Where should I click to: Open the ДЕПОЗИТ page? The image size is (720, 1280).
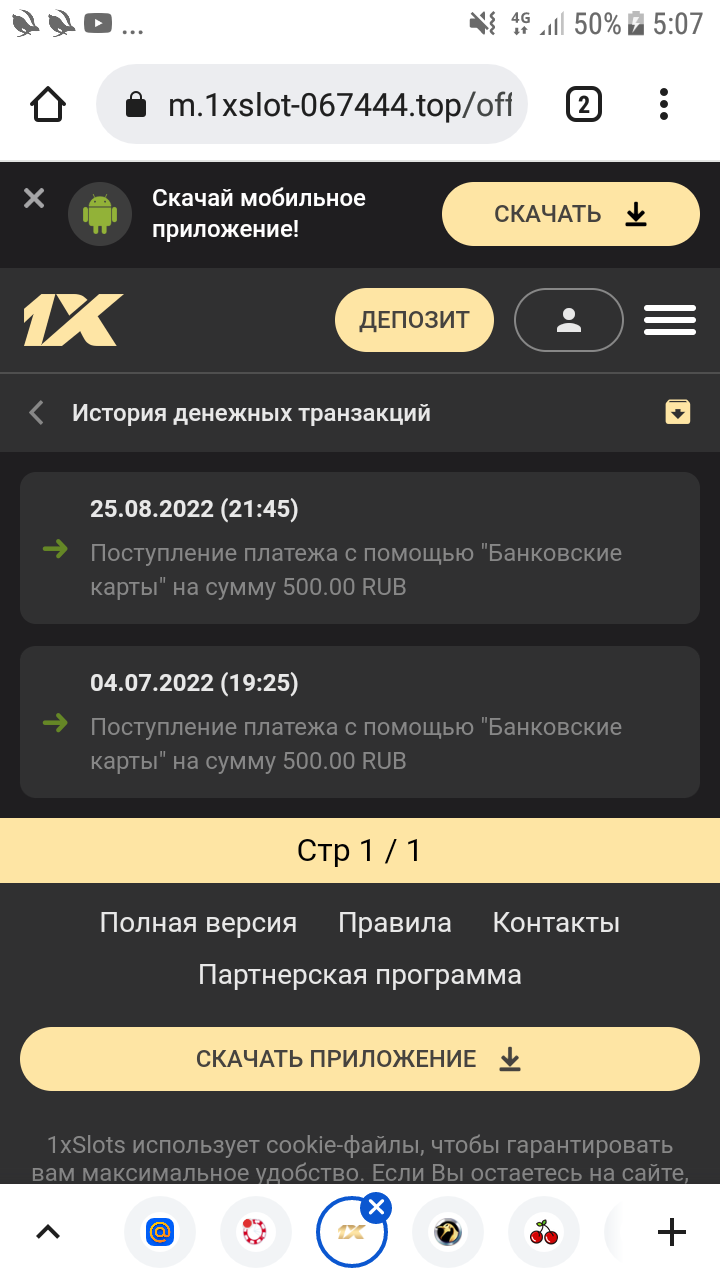click(x=414, y=320)
